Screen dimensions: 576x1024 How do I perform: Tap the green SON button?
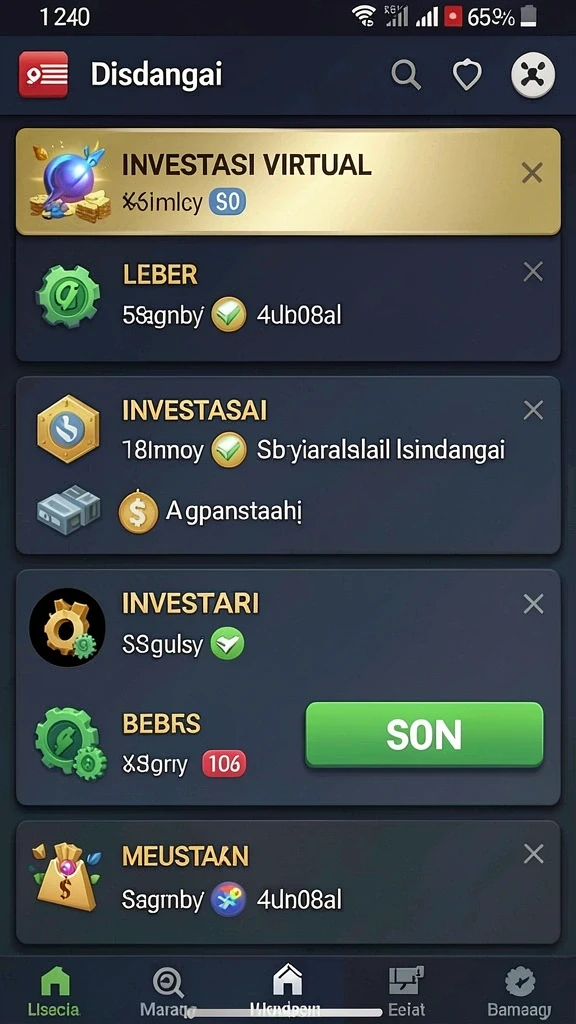click(424, 735)
